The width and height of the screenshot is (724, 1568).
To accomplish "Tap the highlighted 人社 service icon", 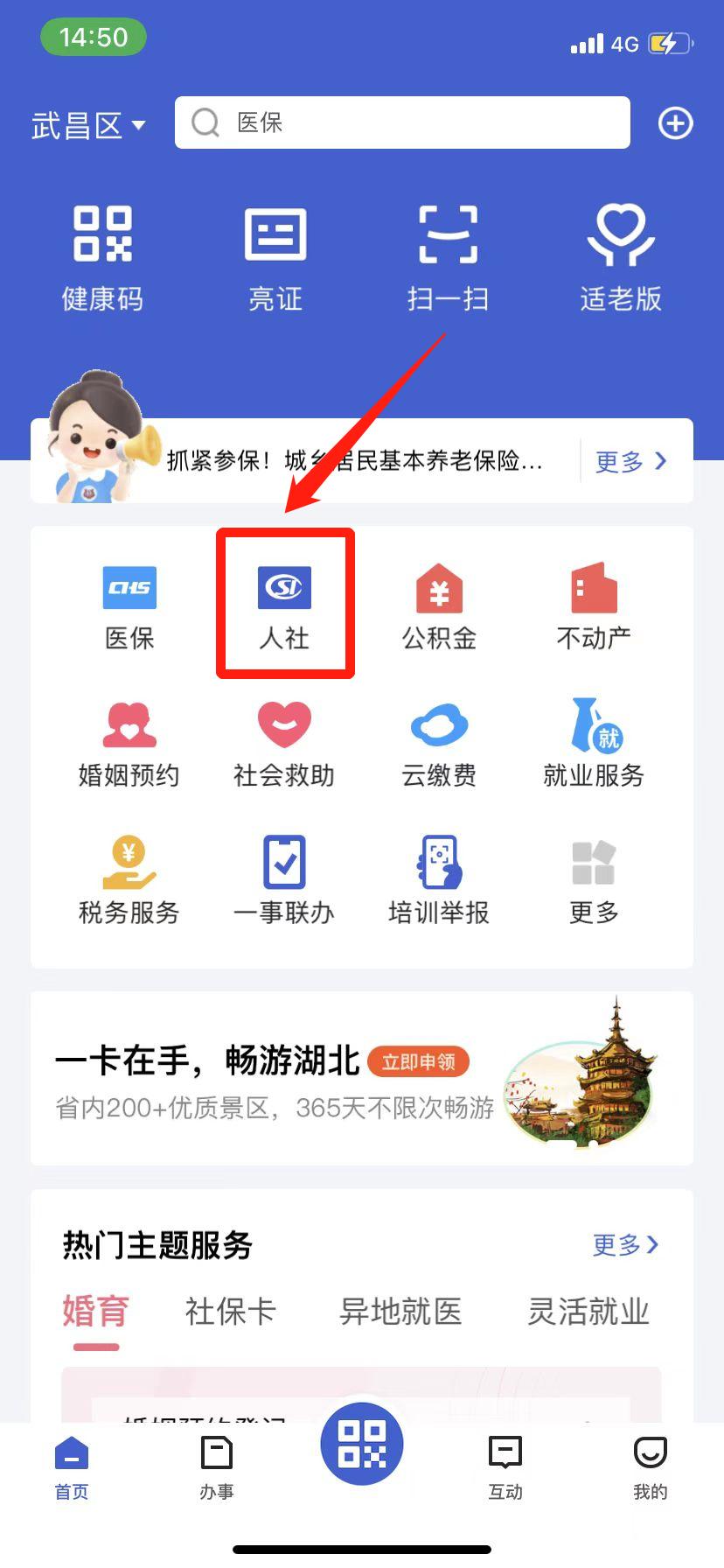I will coord(284,608).
